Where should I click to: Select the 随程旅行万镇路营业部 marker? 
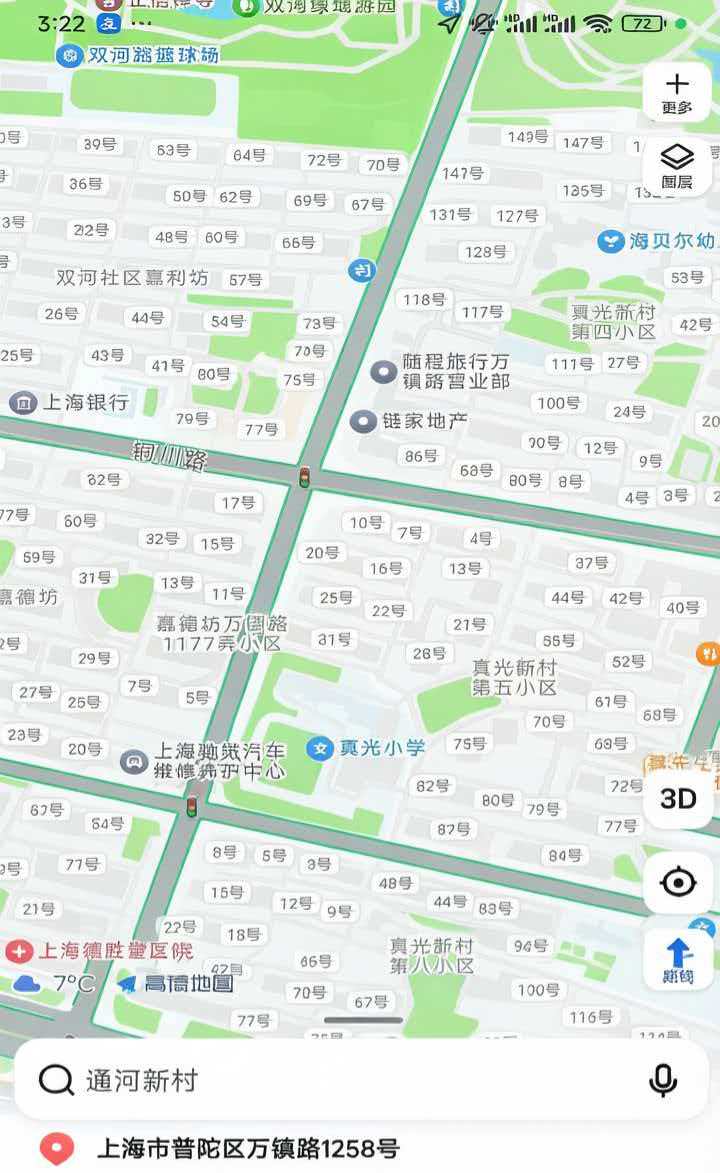tap(384, 372)
